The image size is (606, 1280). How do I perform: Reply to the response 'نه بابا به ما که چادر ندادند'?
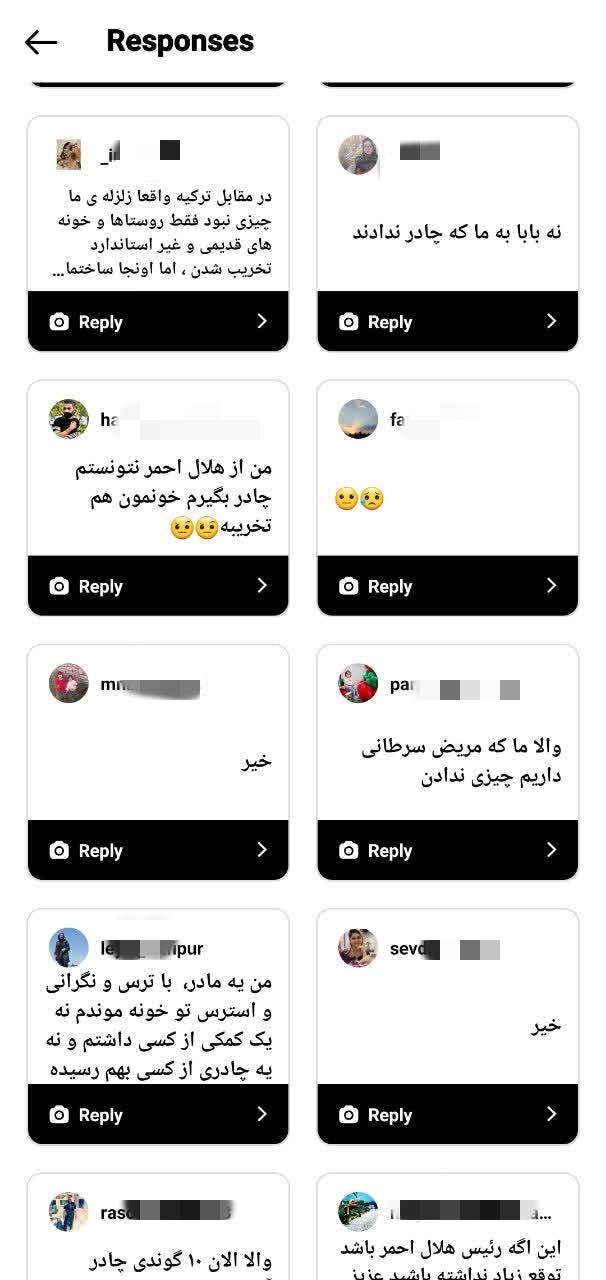(x=447, y=322)
